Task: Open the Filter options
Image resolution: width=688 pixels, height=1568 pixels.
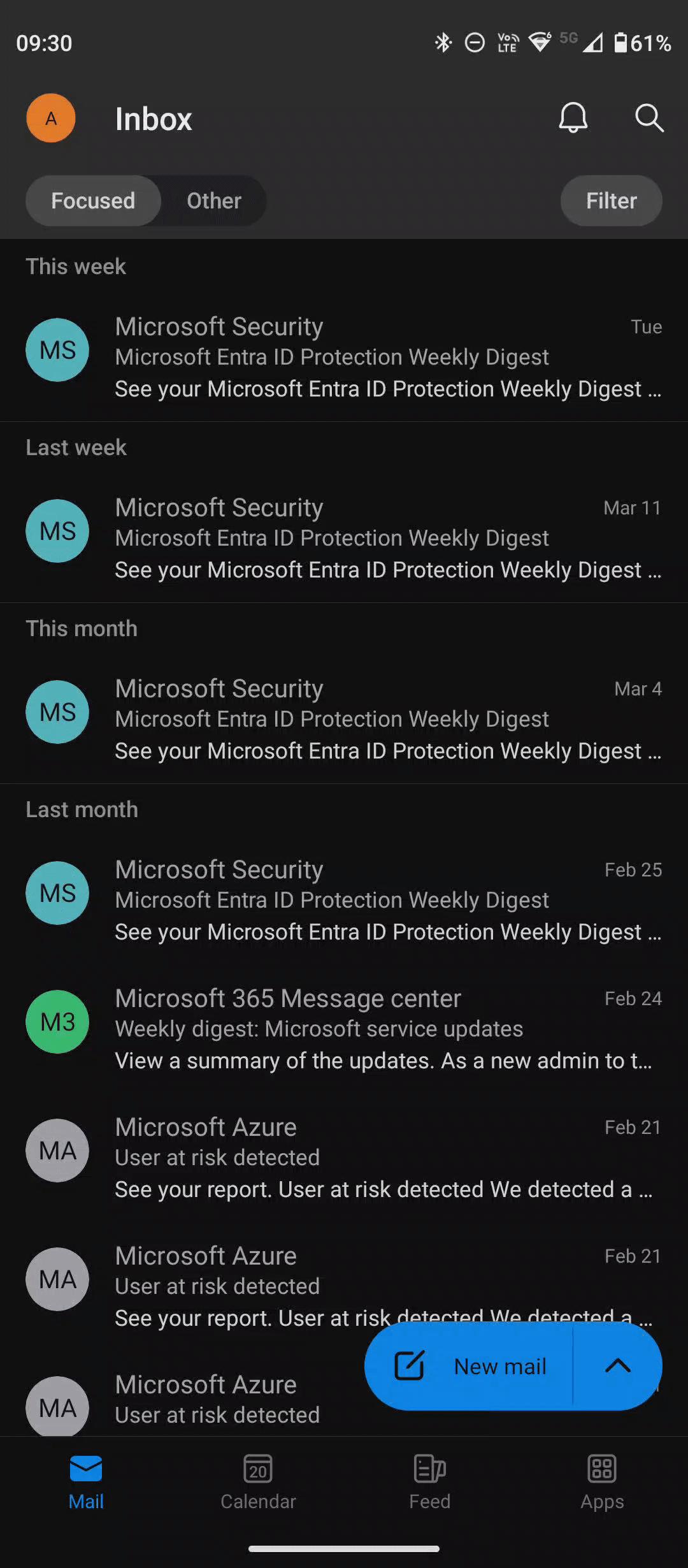Action: coord(612,201)
